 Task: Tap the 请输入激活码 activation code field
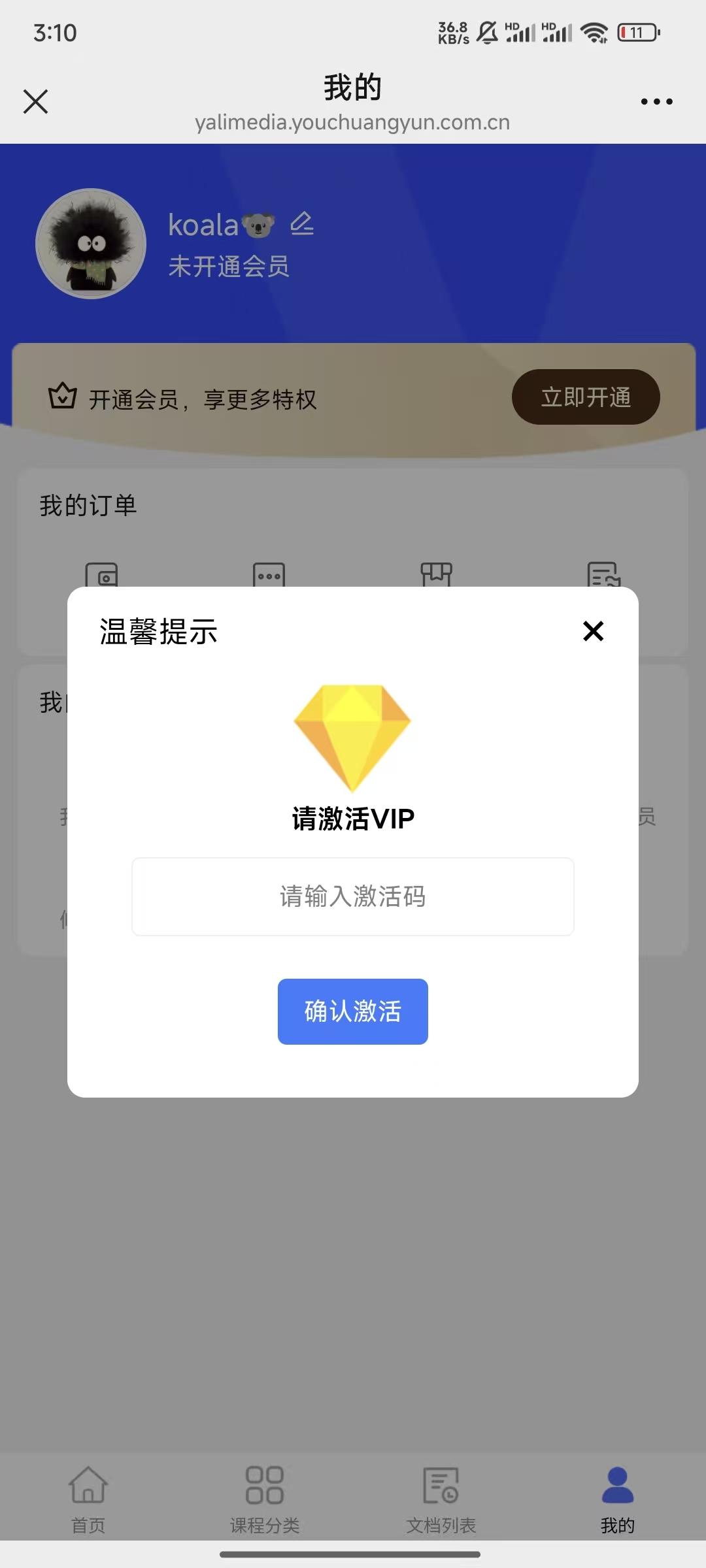[x=353, y=896]
